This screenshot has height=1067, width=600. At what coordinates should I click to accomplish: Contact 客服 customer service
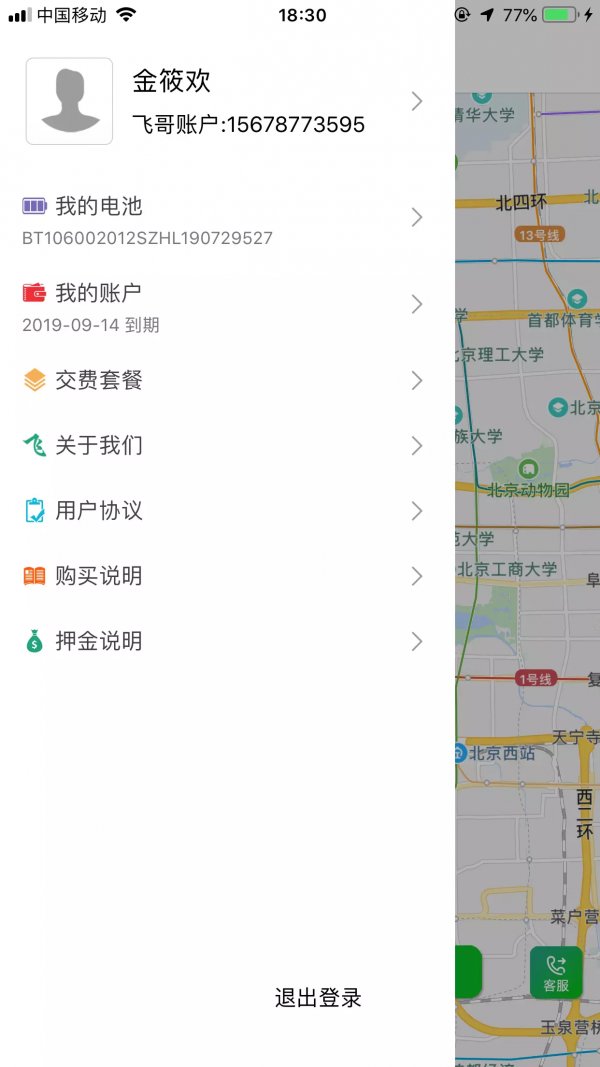(x=556, y=973)
